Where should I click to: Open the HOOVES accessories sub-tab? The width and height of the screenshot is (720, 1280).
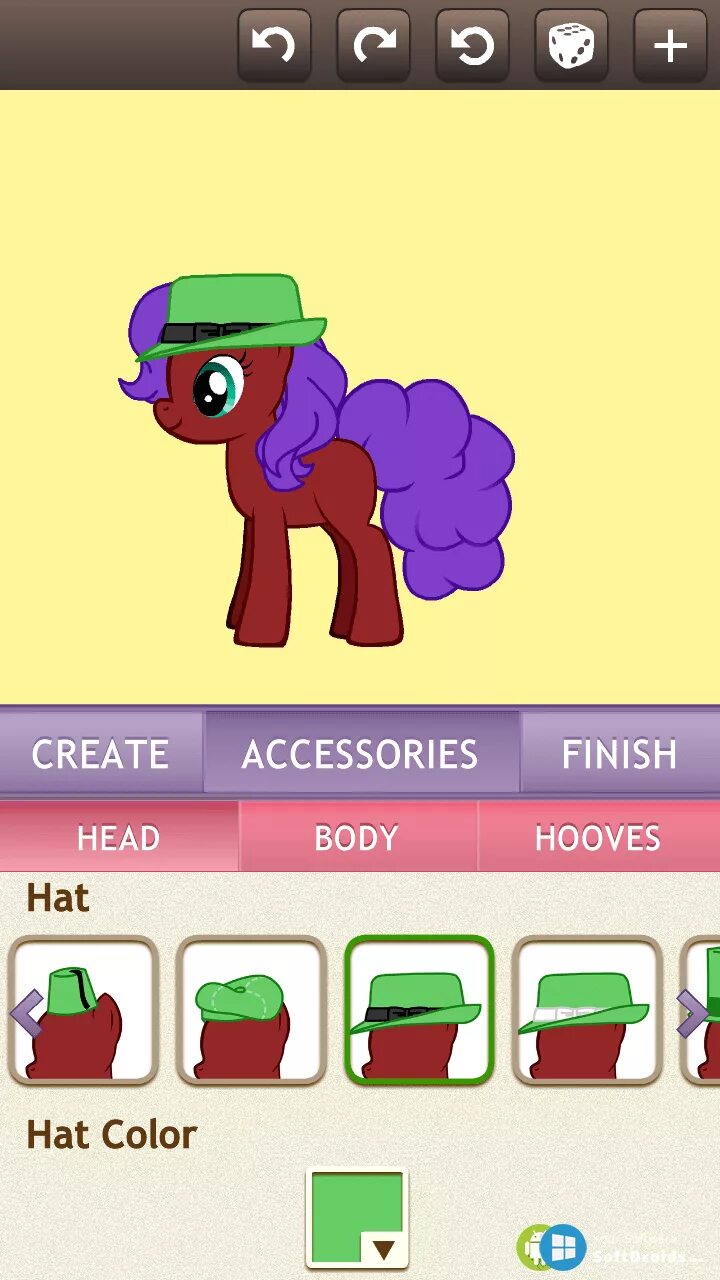597,837
